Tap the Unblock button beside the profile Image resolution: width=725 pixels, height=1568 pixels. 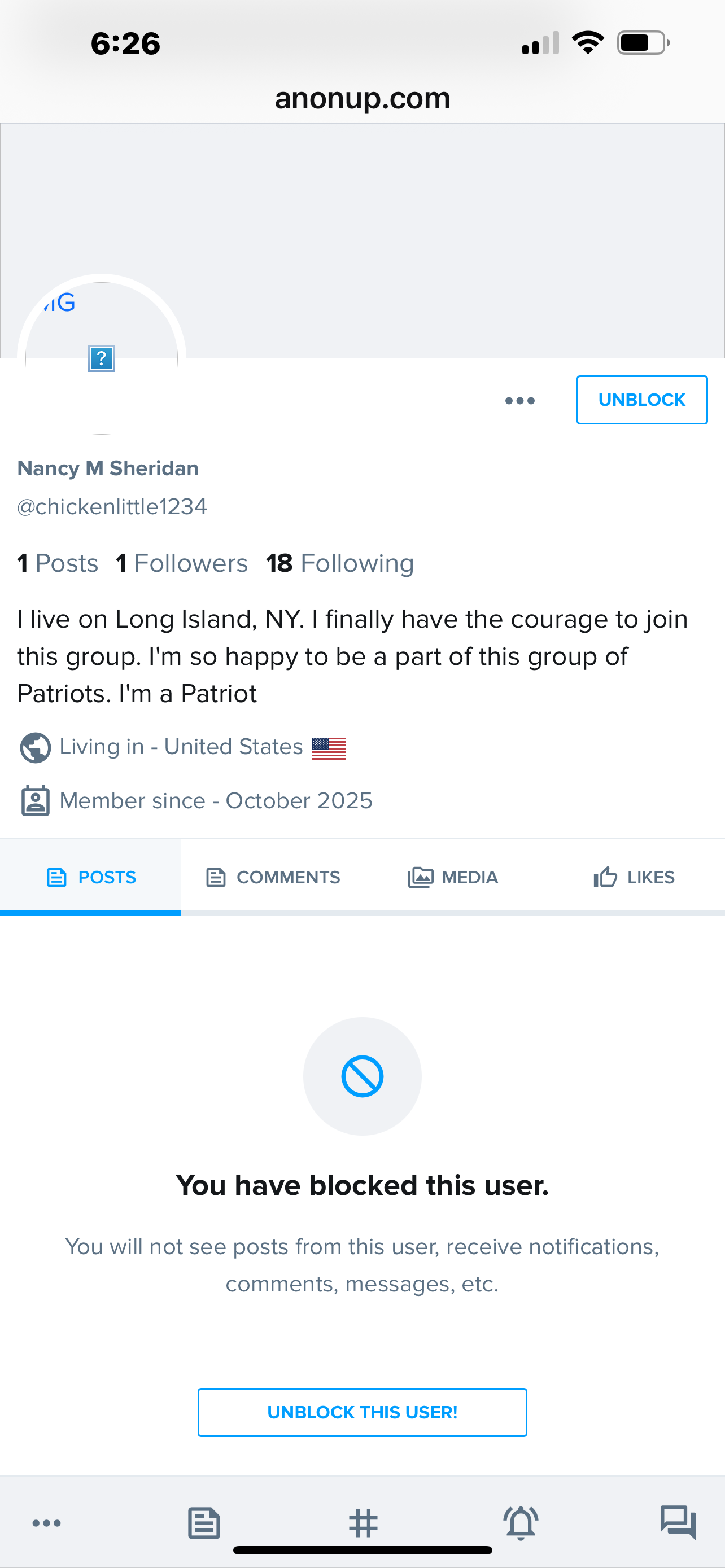click(x=641, y=400)
